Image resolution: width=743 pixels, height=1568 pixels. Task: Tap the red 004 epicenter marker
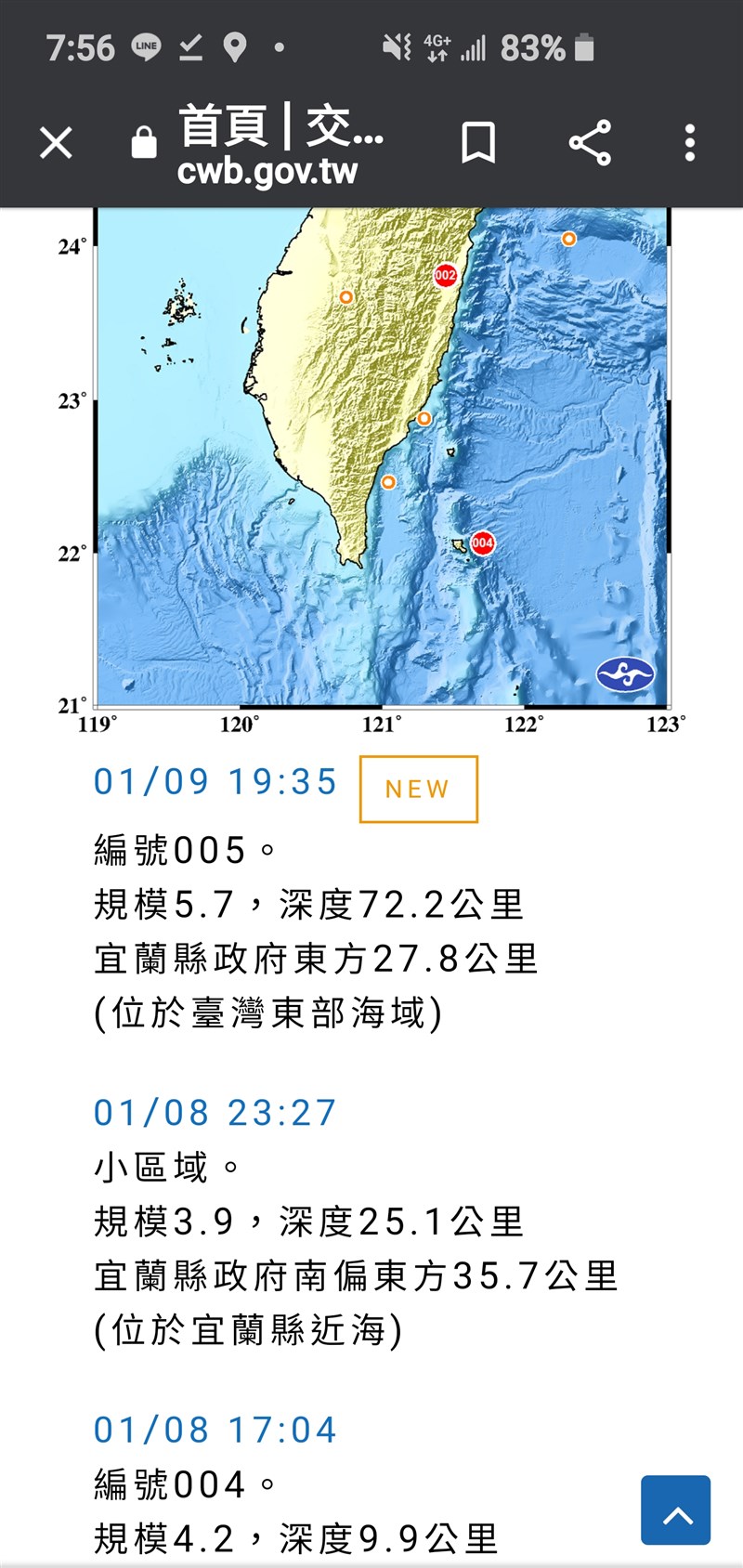pyautogui.click(x=482, y=542)
